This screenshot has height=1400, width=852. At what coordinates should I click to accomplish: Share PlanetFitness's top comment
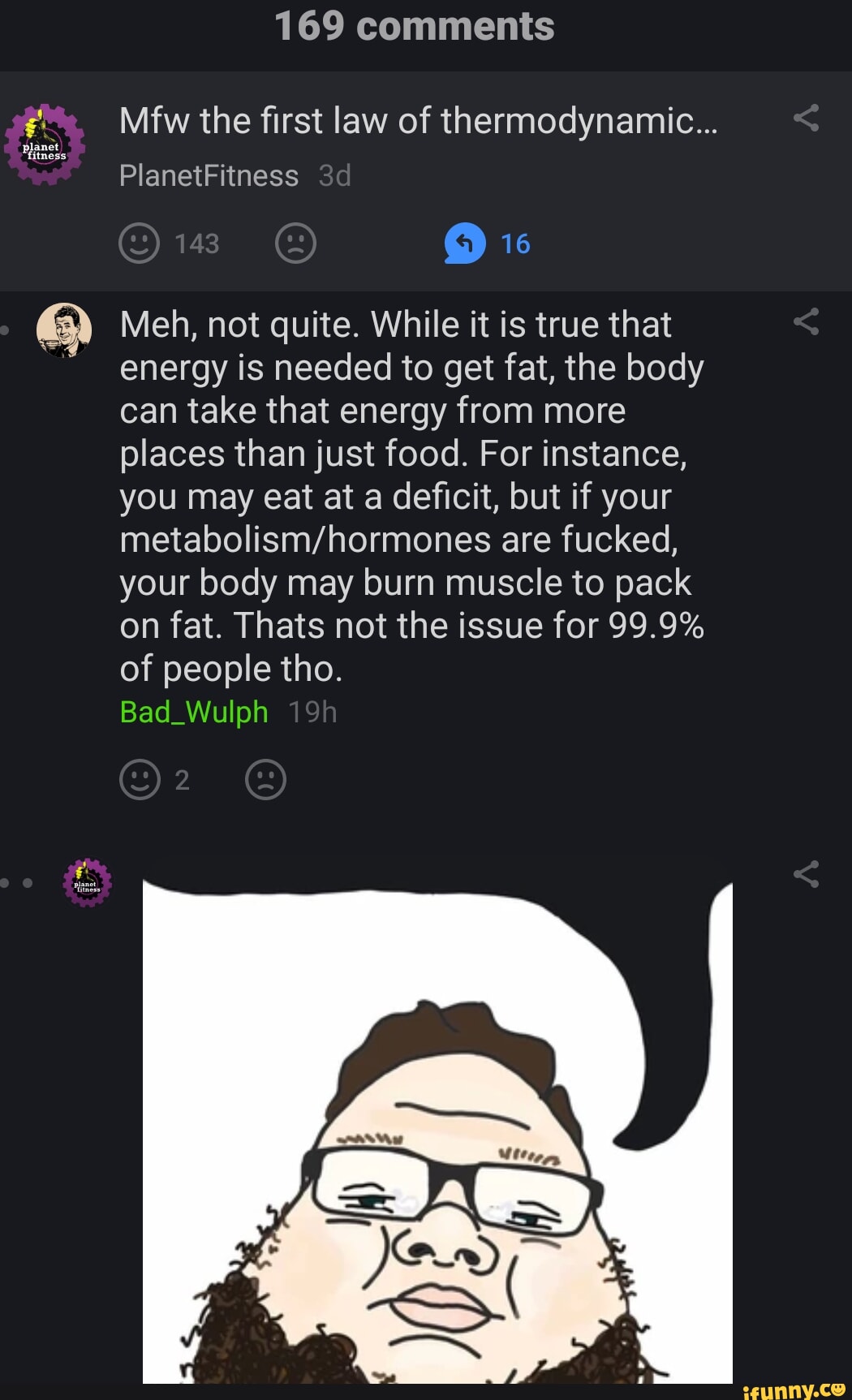806,118
